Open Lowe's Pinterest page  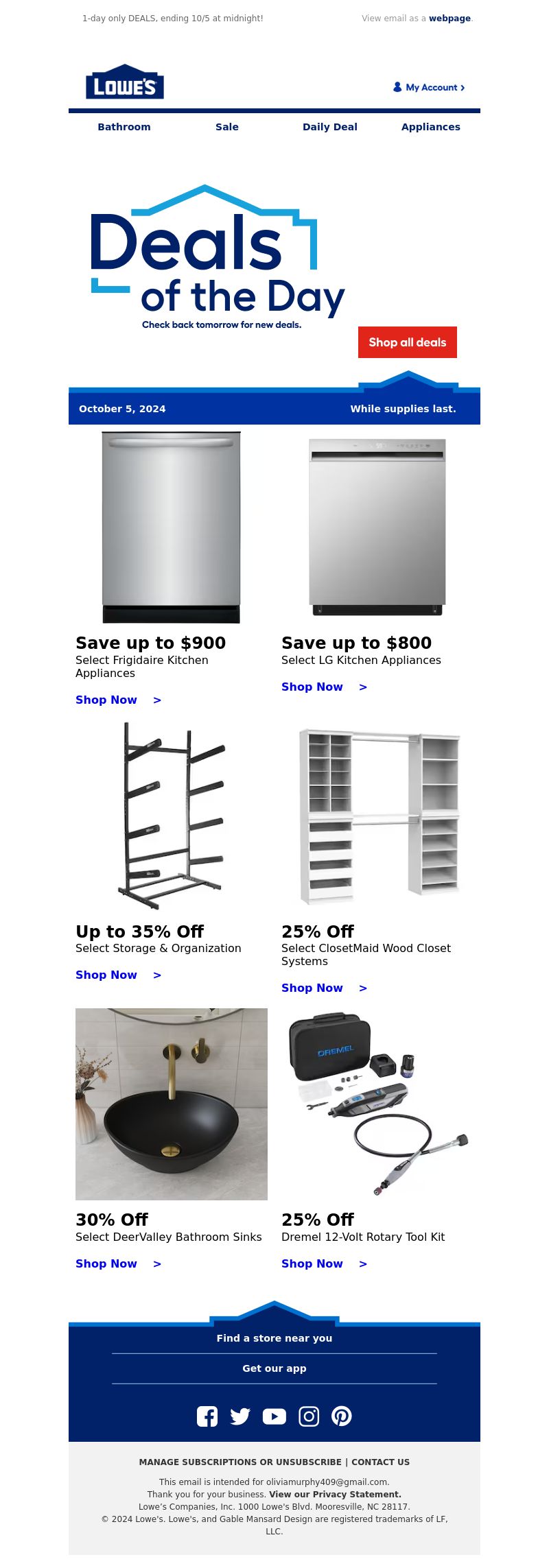(x=342, y=1416)
